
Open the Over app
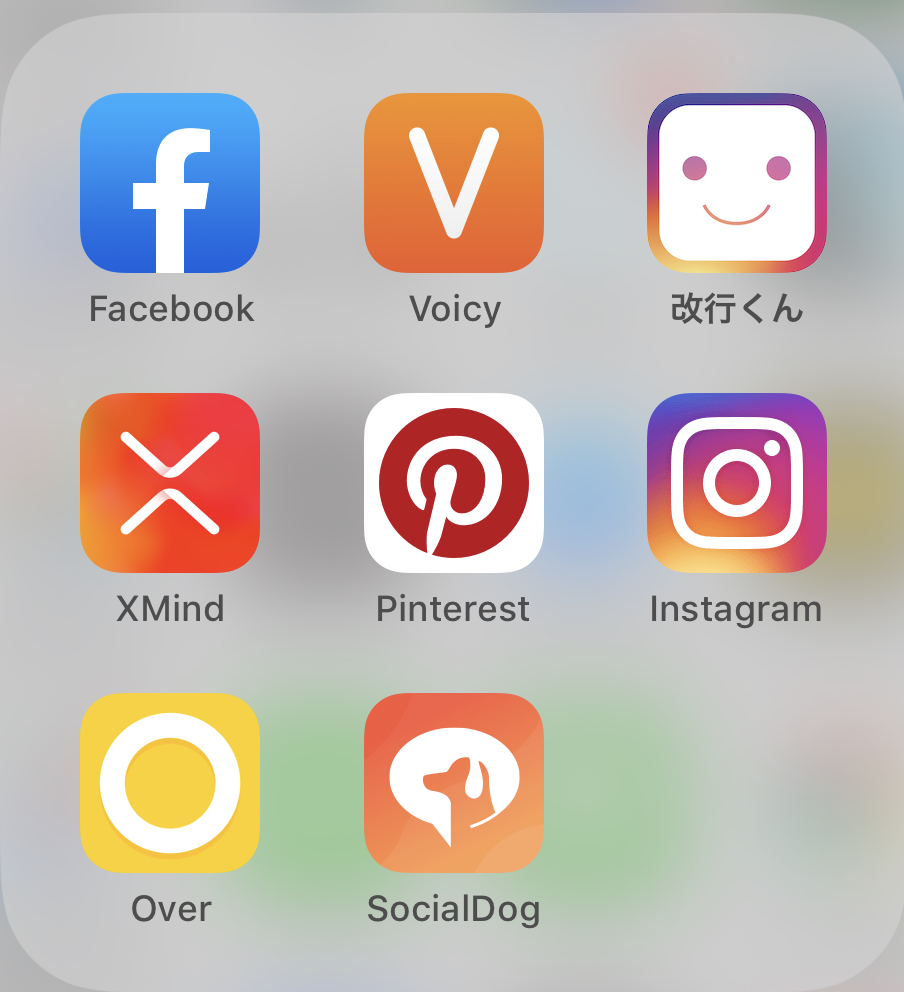pos(170,783)
